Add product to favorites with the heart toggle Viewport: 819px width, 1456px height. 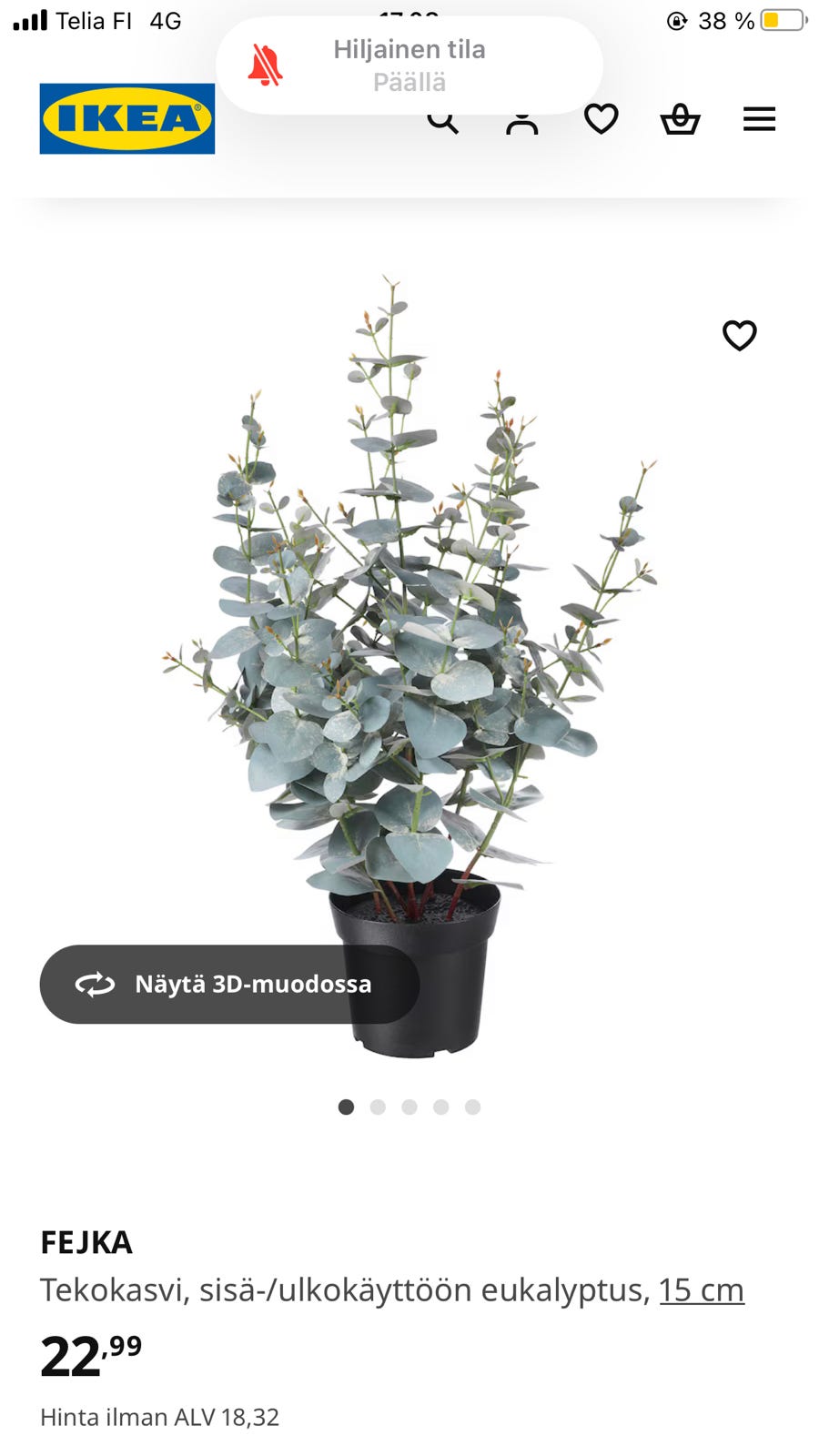[739, 336]
